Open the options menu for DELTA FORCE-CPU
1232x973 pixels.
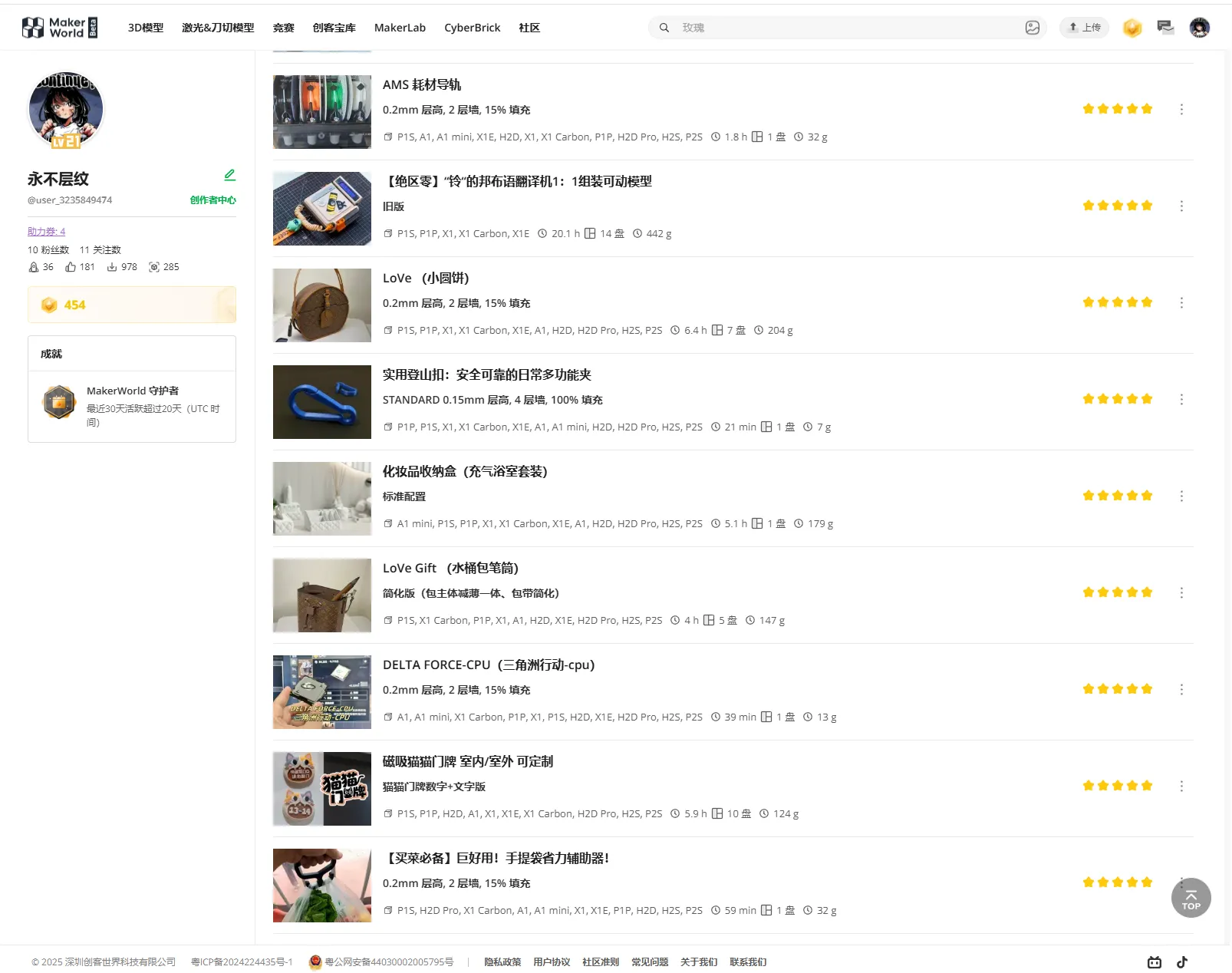point(1181,689)
